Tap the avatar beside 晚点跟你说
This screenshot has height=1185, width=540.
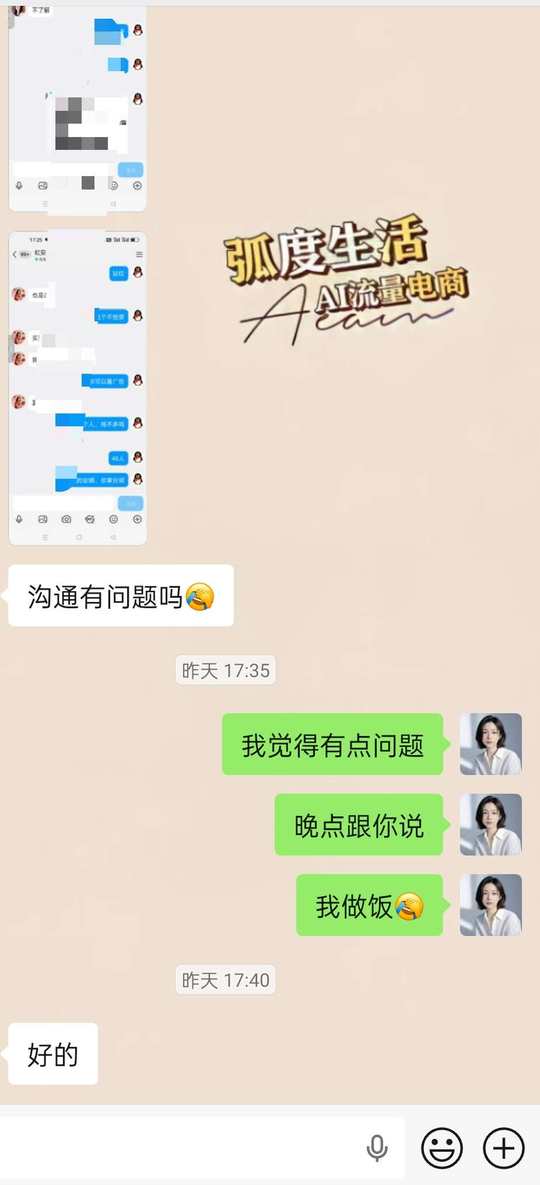(491, 825)
